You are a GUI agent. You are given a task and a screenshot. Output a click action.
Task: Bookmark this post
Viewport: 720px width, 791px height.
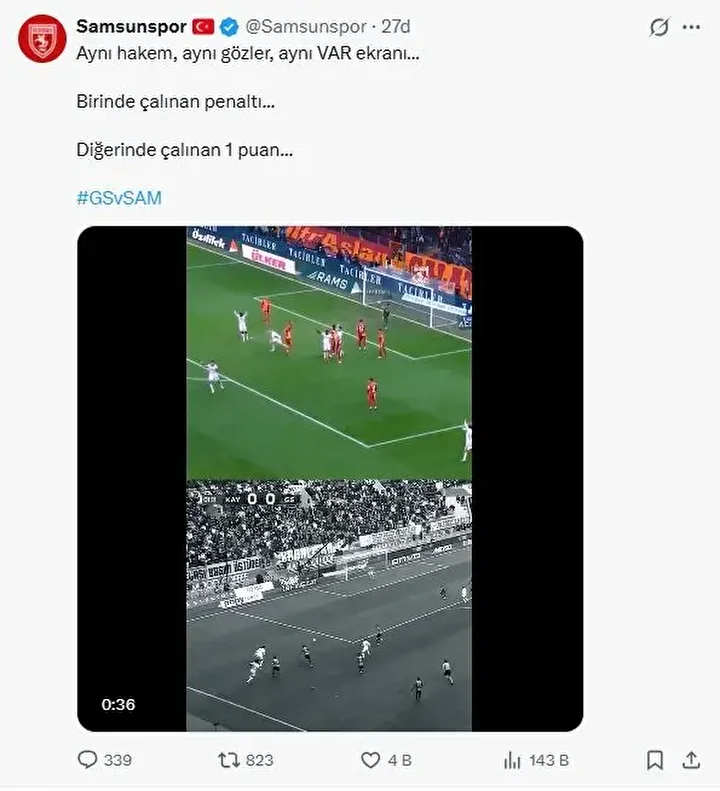(x=654, y=760)
